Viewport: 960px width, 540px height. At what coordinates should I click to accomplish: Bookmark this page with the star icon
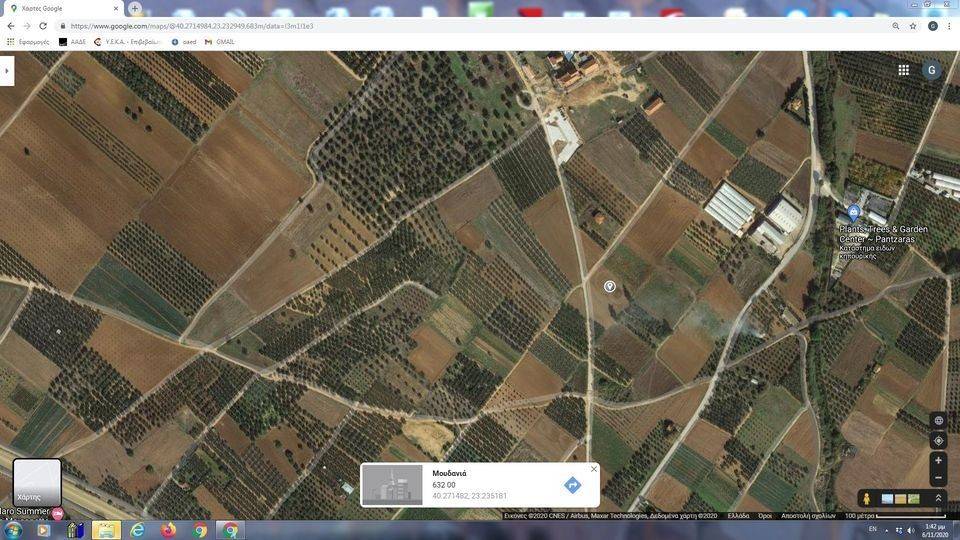click(x=913, y=26)
